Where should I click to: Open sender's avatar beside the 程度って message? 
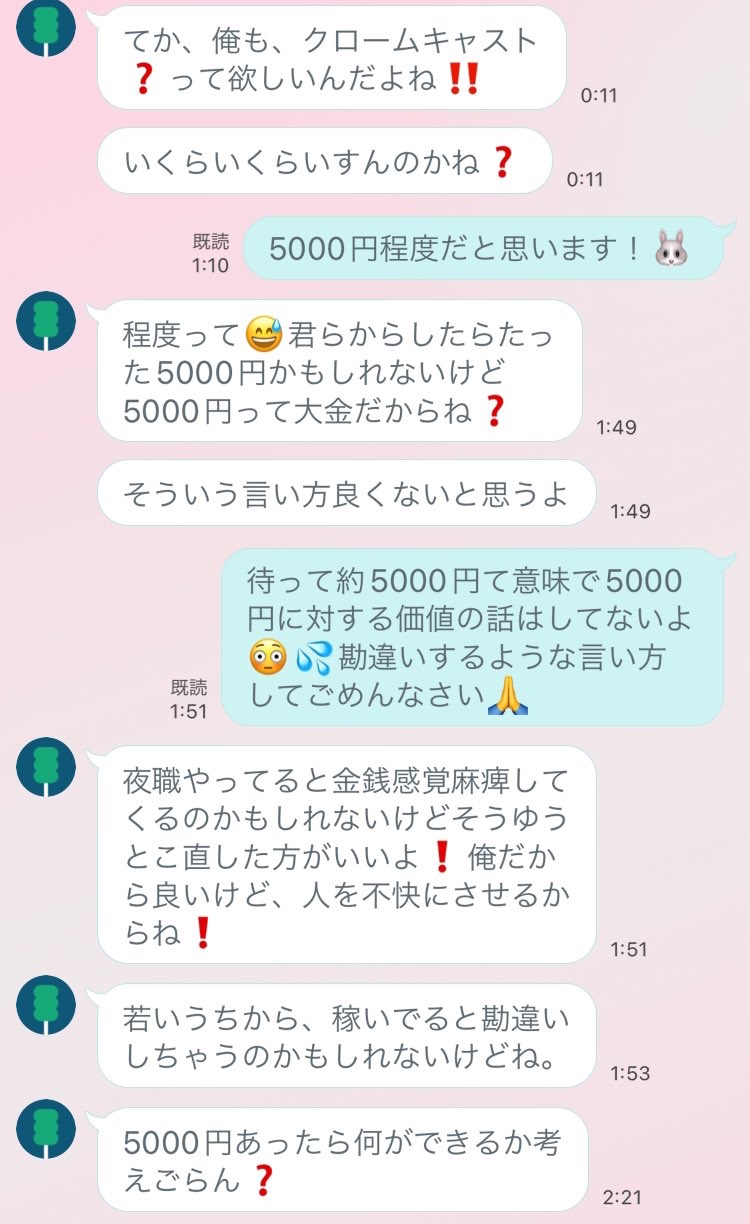point(47,322)
